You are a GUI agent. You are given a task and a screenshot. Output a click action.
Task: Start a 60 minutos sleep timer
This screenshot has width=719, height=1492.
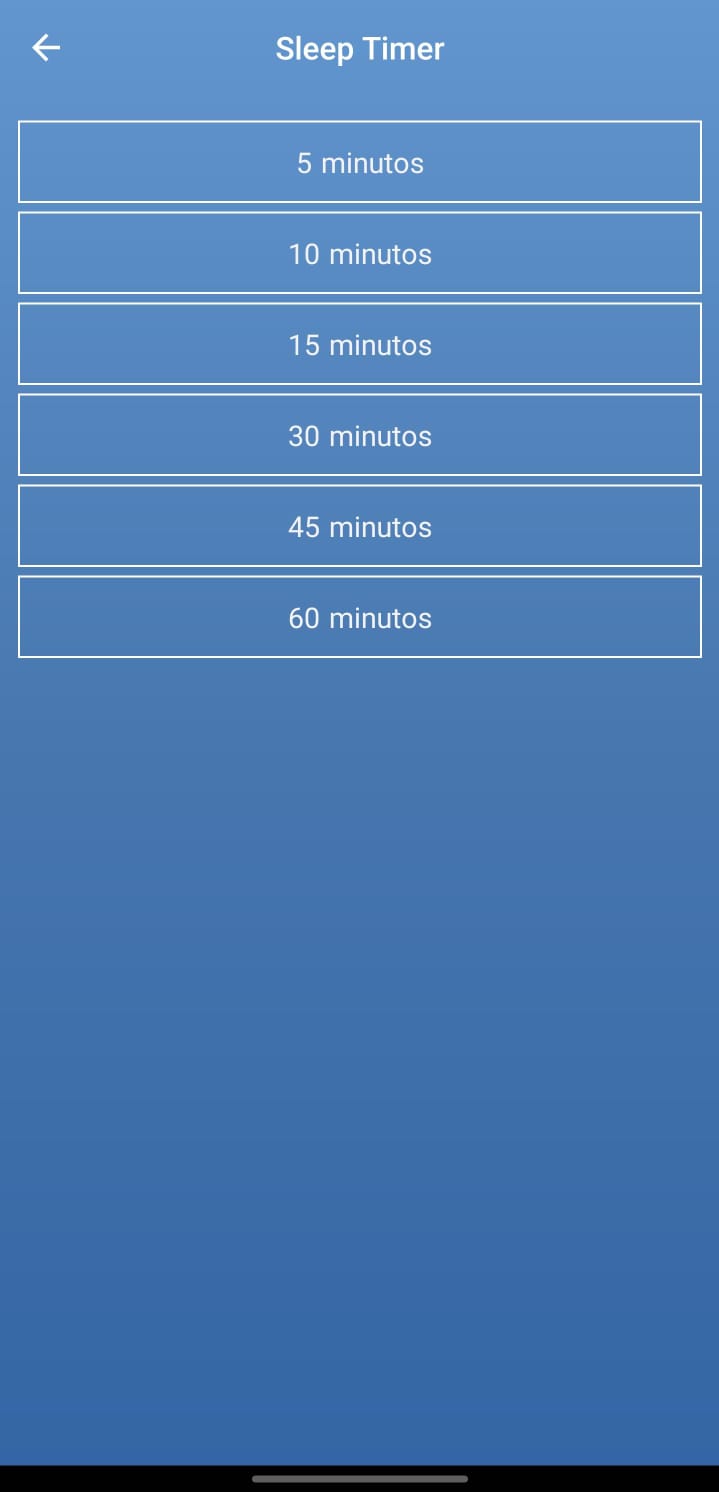[x=360, y=617]
